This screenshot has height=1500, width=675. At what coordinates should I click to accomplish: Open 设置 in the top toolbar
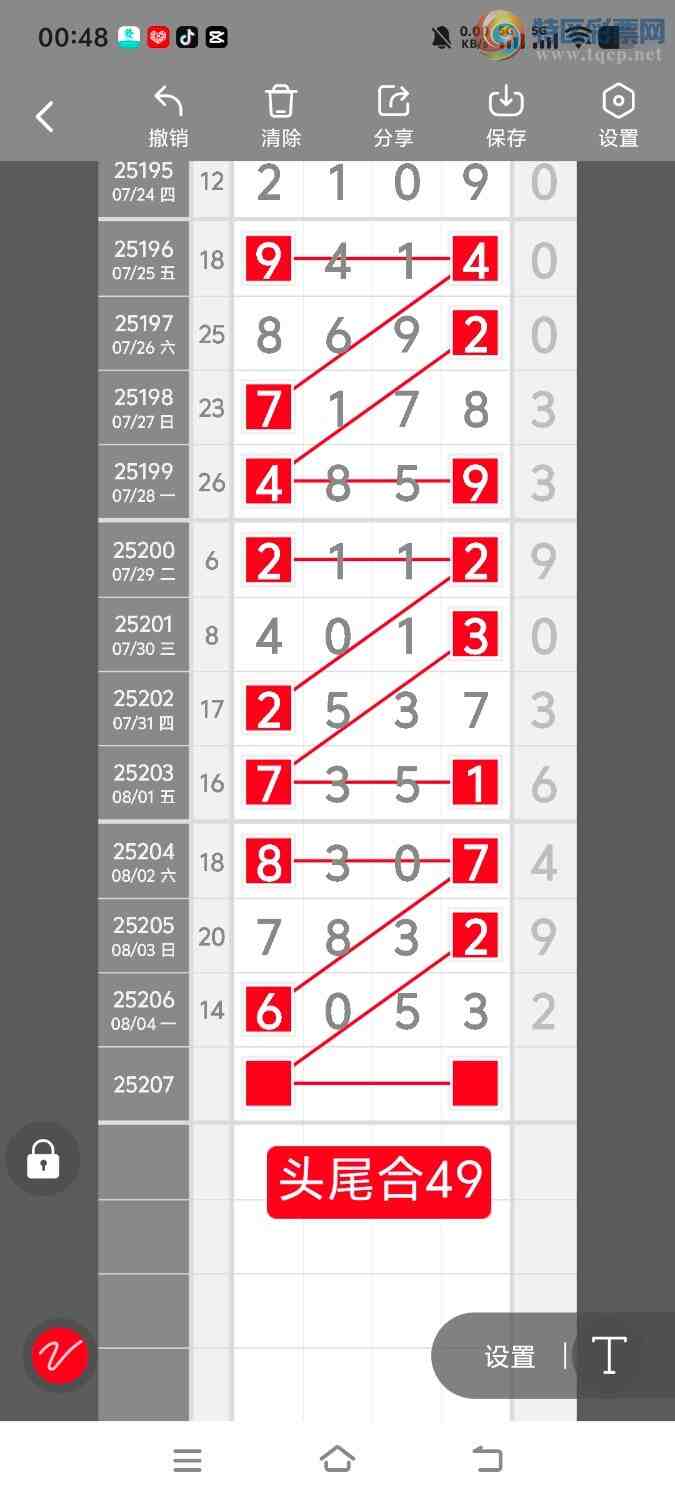pyautogui.click(x=618, y=117)
